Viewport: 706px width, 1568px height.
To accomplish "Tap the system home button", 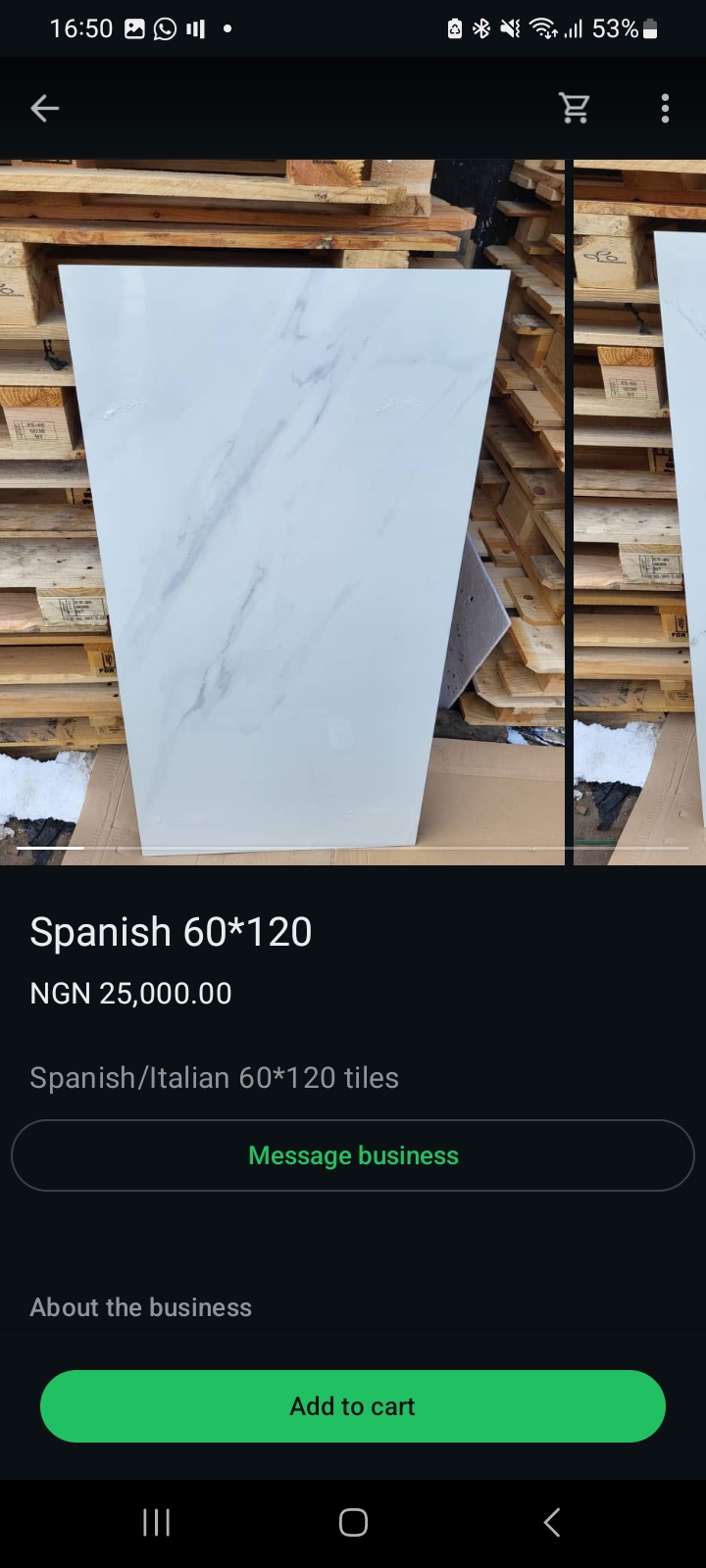I will tap(353, 1522).
